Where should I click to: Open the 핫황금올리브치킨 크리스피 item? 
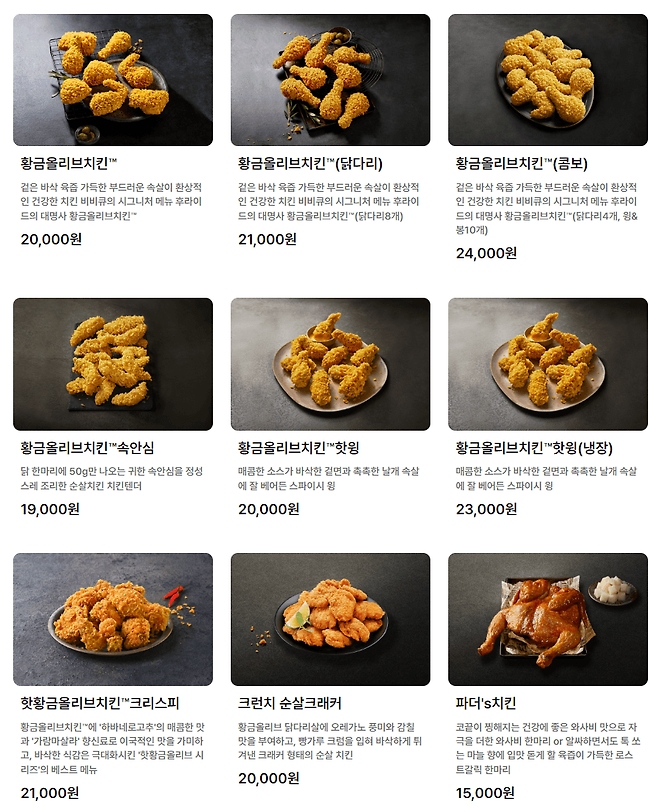click(x=112, y=619)
